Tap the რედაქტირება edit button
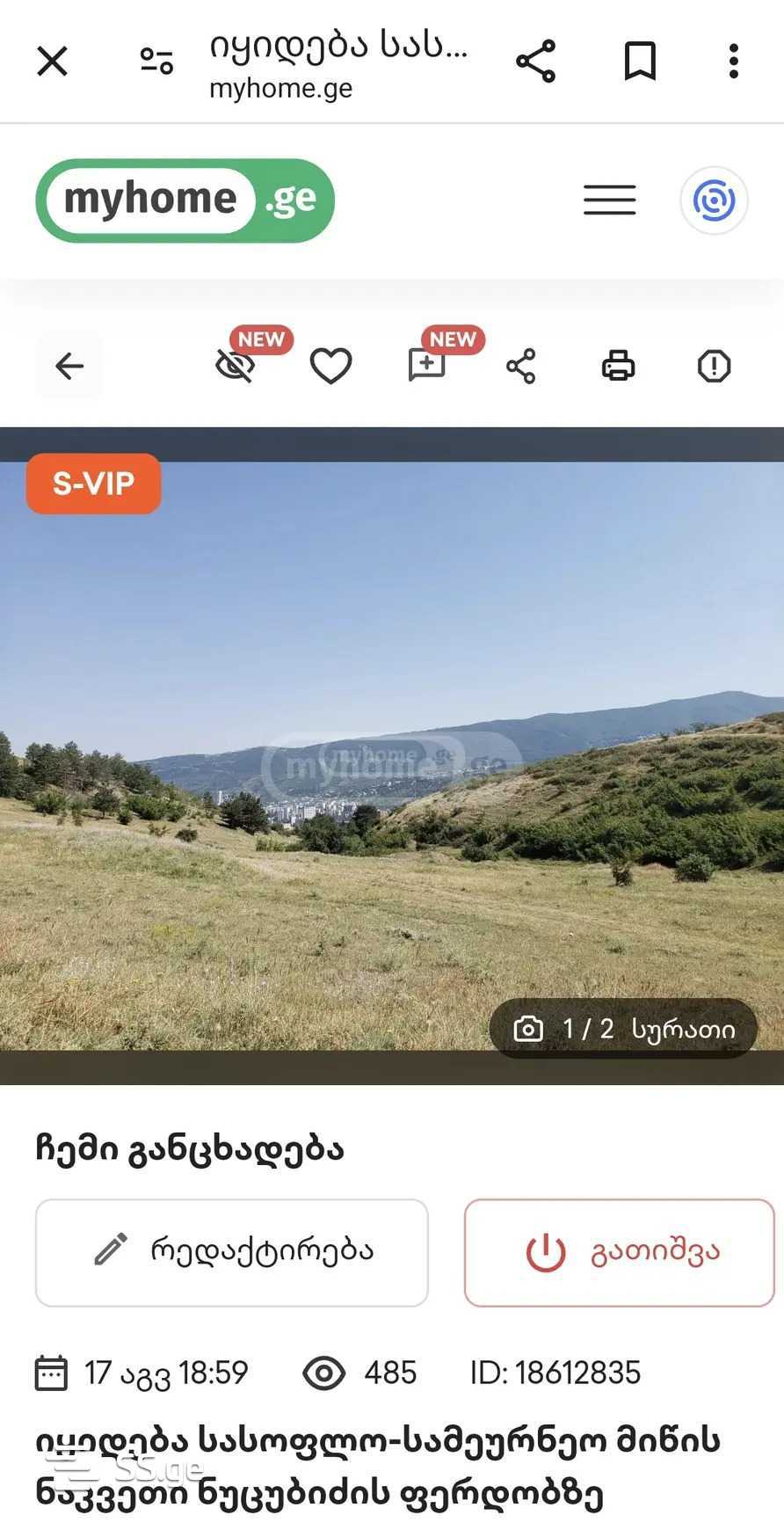 click(232, 1252)
